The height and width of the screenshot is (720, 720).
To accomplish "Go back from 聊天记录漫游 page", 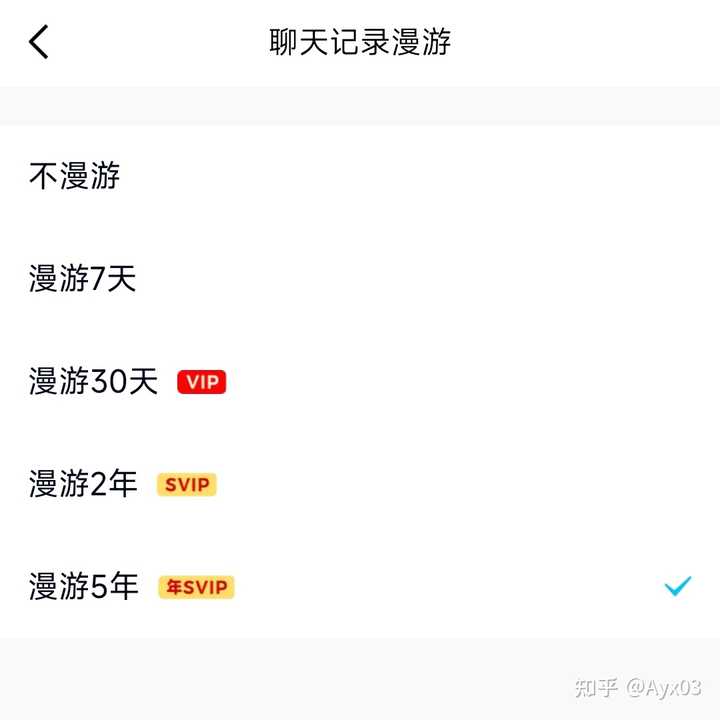I will coord(39,42).
